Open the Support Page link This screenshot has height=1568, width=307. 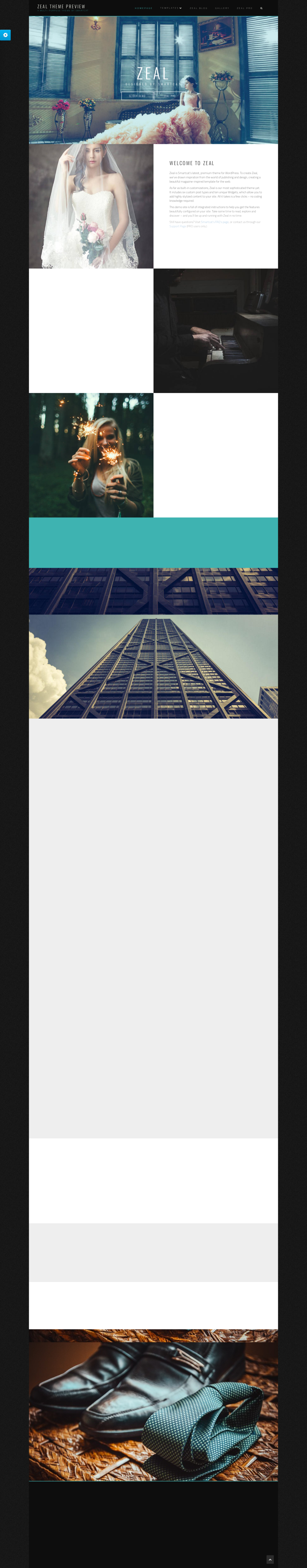click(x=178, y=226)
